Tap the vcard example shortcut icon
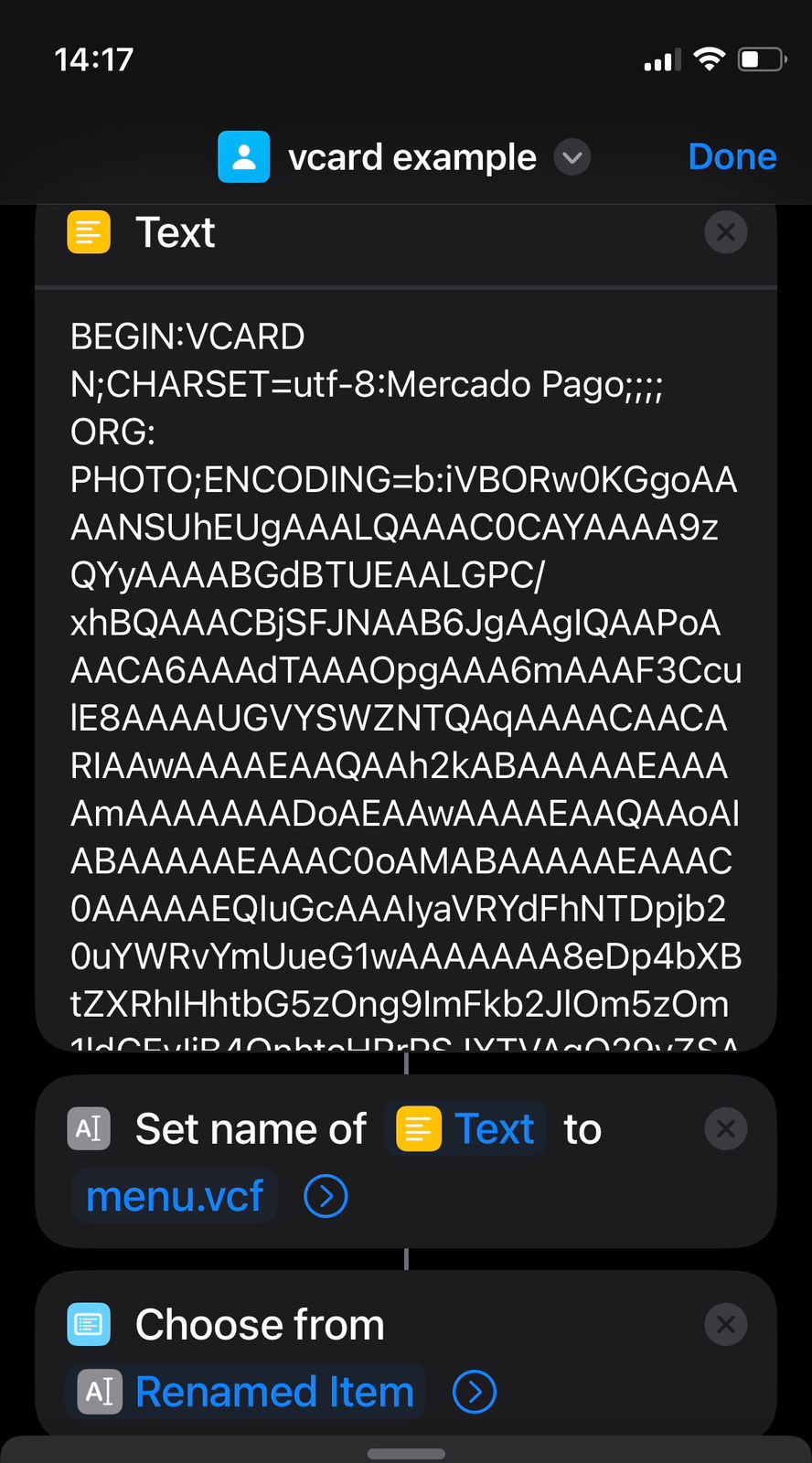812x1463 pixels. (243, 157)
